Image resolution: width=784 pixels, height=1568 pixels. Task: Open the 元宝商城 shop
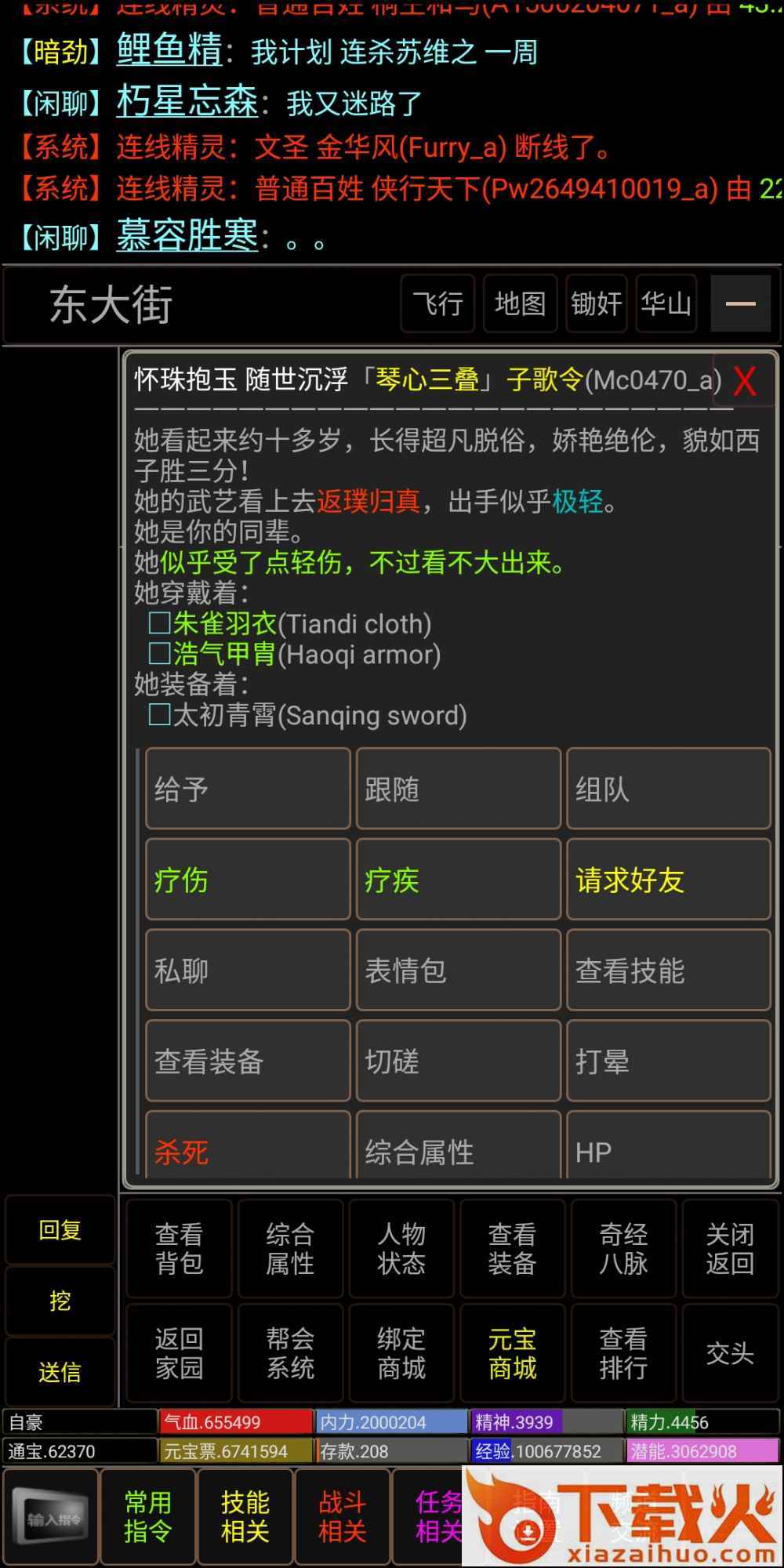point(512,1353)
